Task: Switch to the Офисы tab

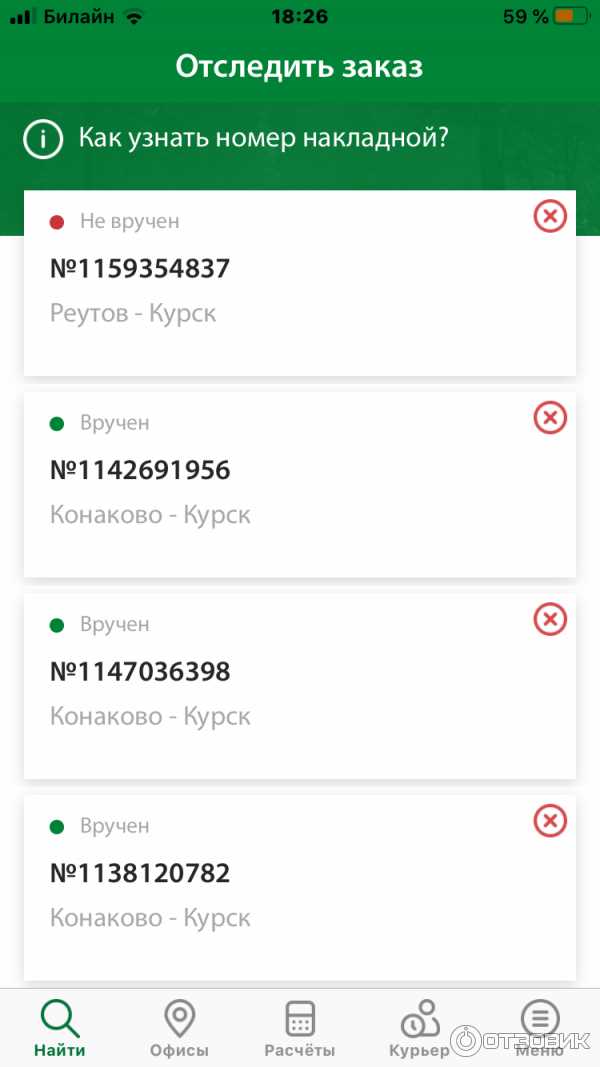Action: coord(179,1029)
